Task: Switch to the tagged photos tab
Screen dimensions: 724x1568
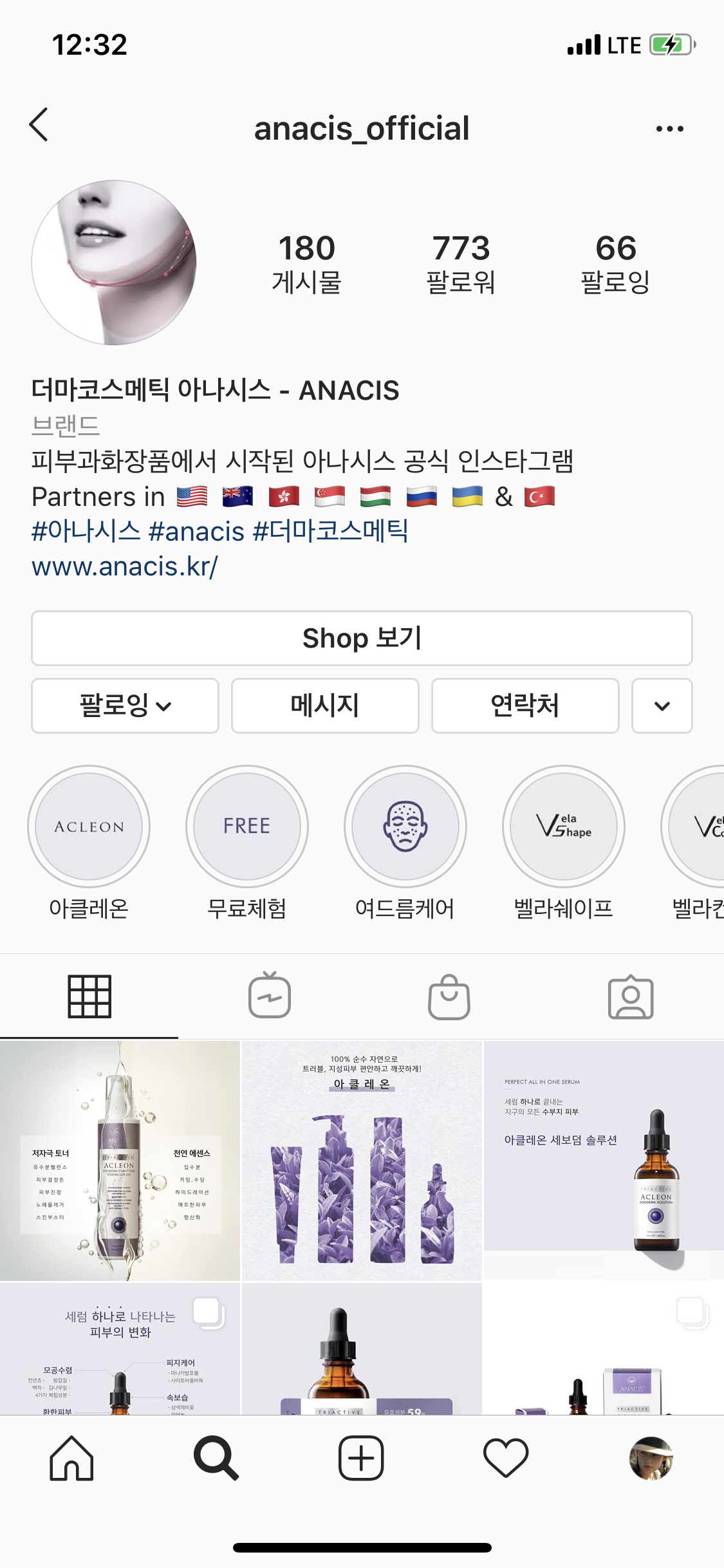Action: (631, 996)
